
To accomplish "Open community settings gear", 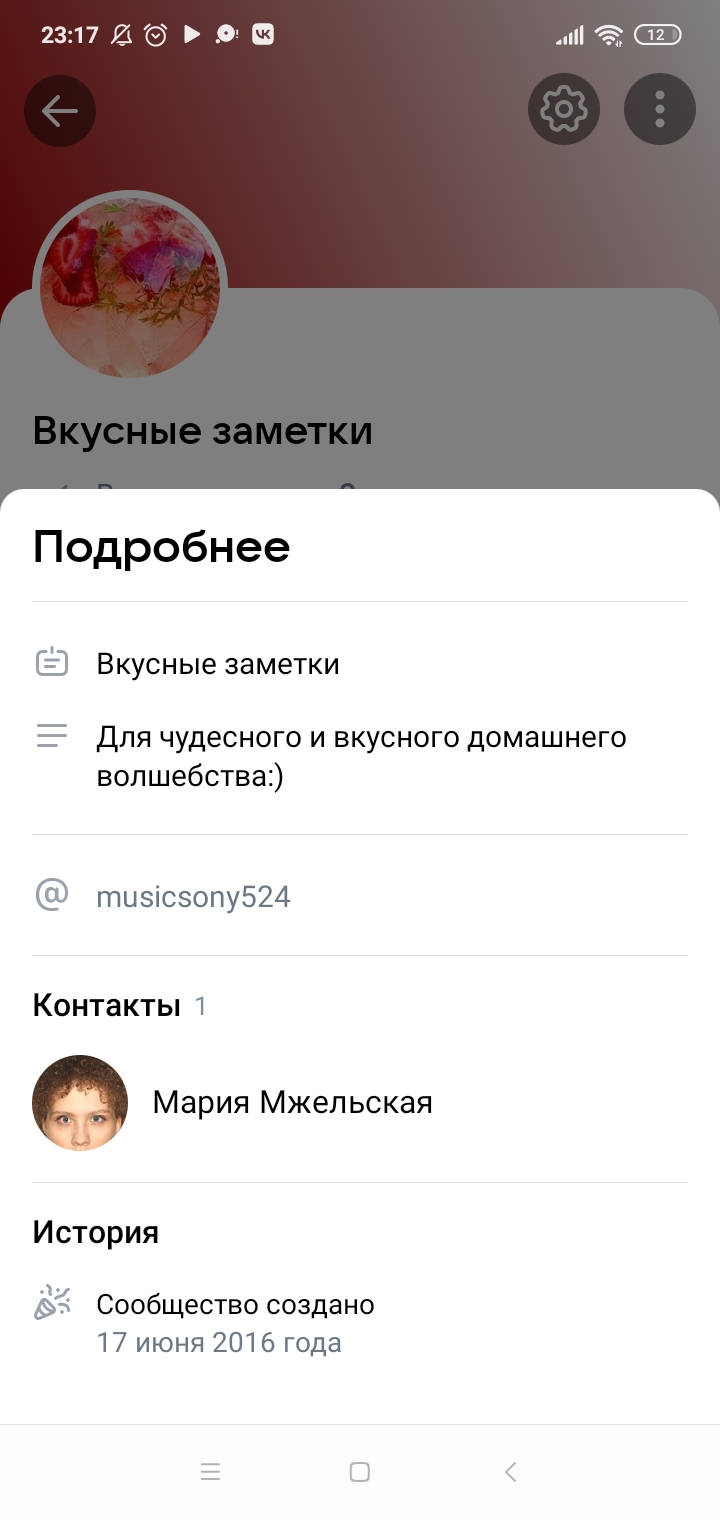I will tap(563, 109).
